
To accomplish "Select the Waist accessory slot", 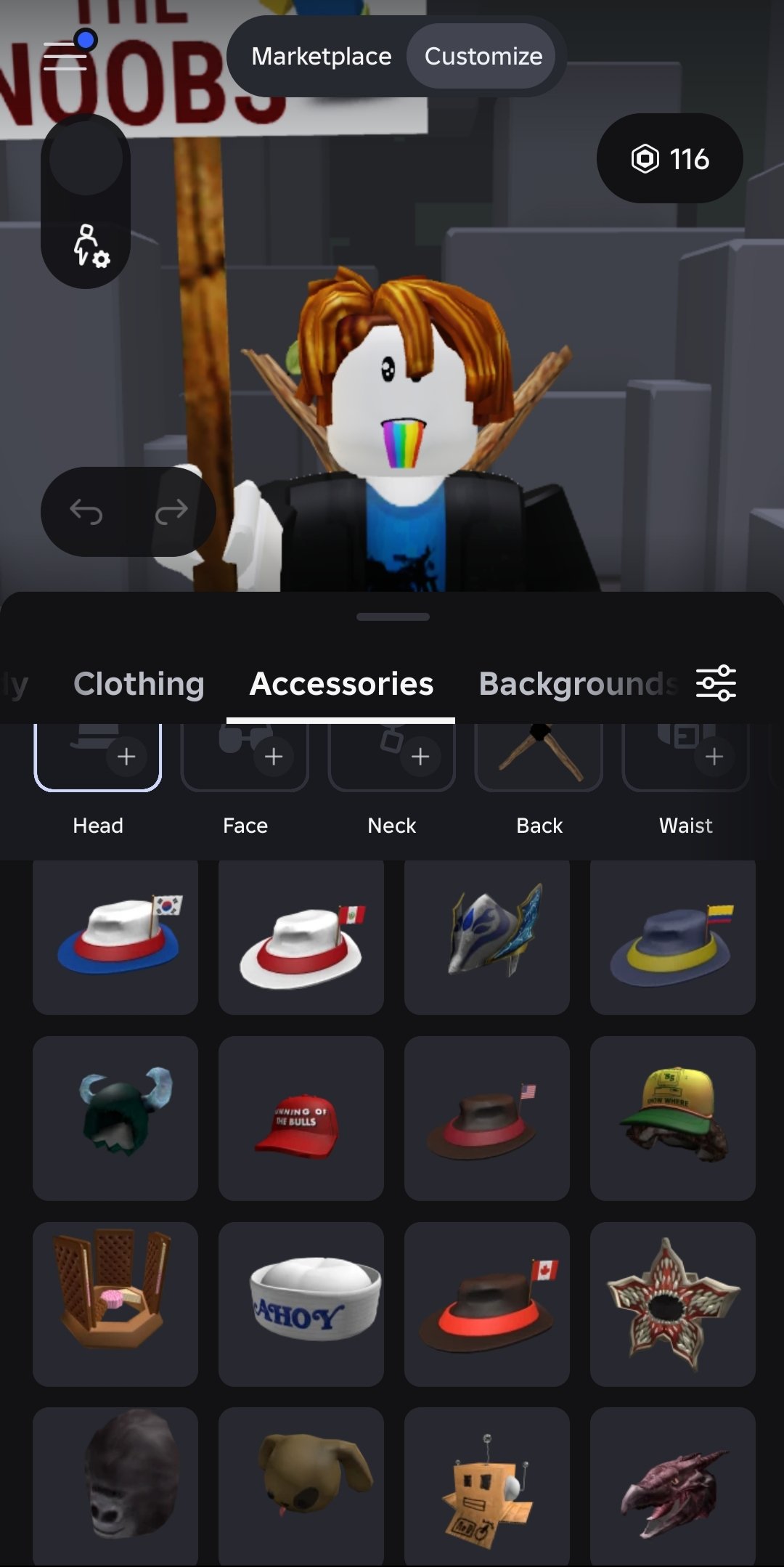I will tap(686, 757).
